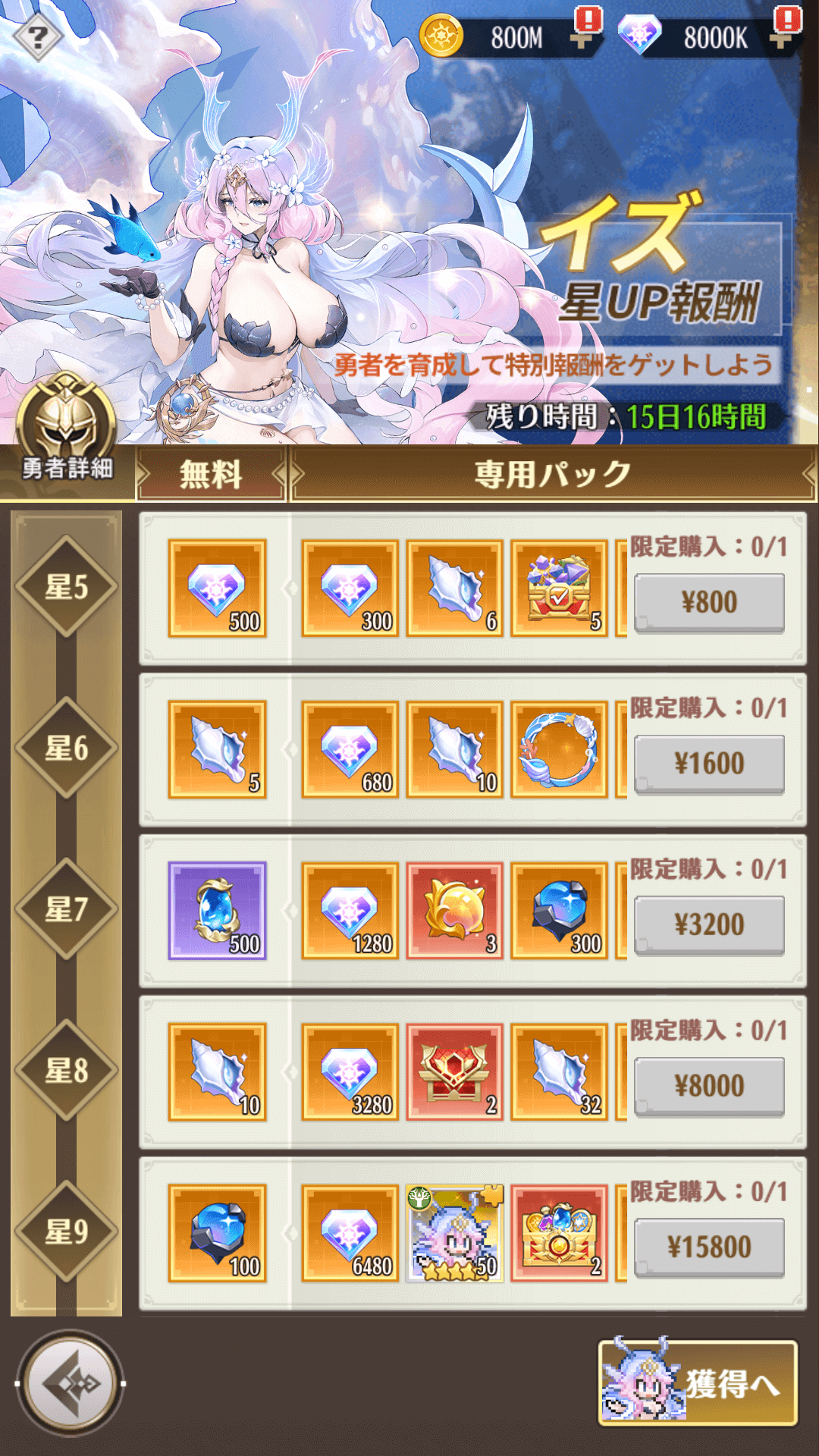Inspect the free 500 blue gem reward for 星7
The image size is (819, 1456).
[x=217, y=911]
